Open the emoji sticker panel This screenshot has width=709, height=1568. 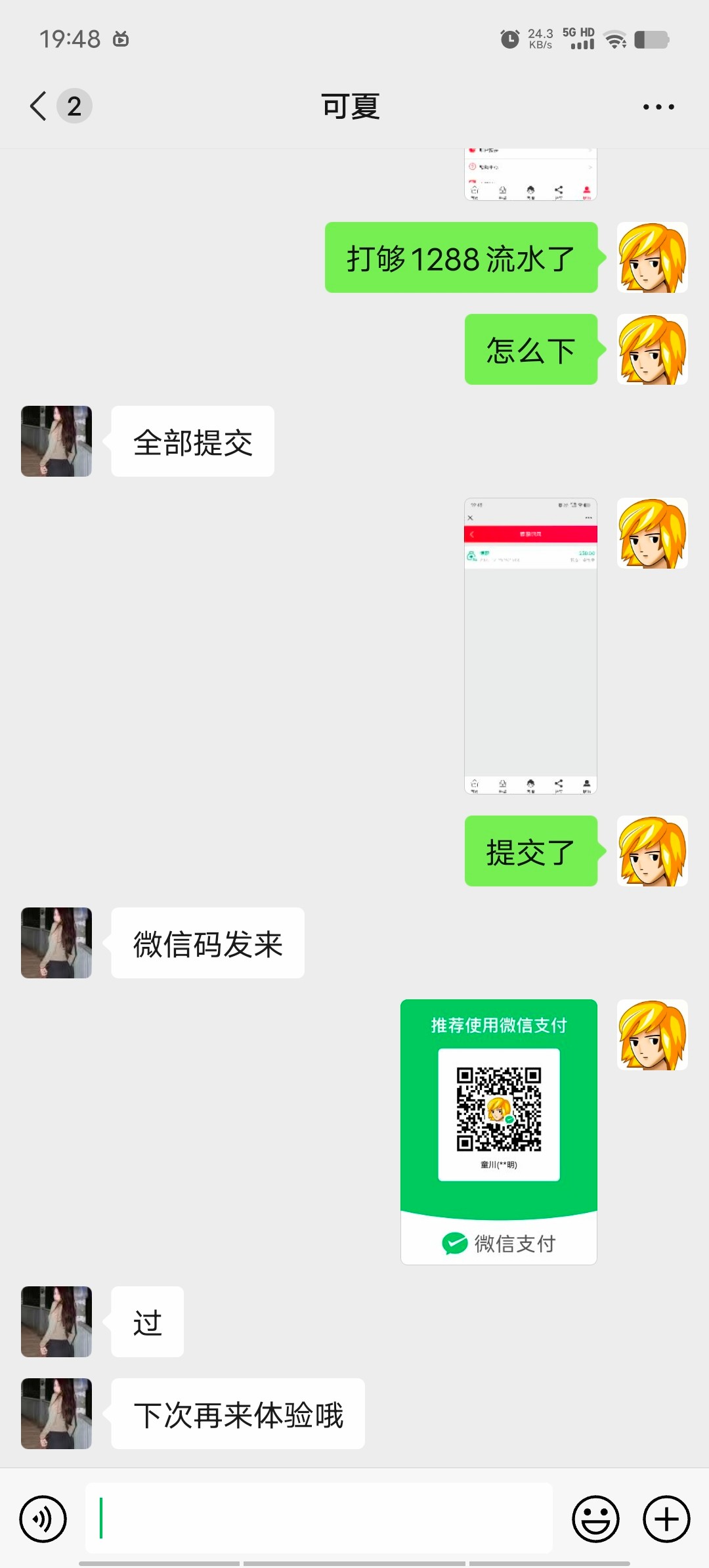595,1519
